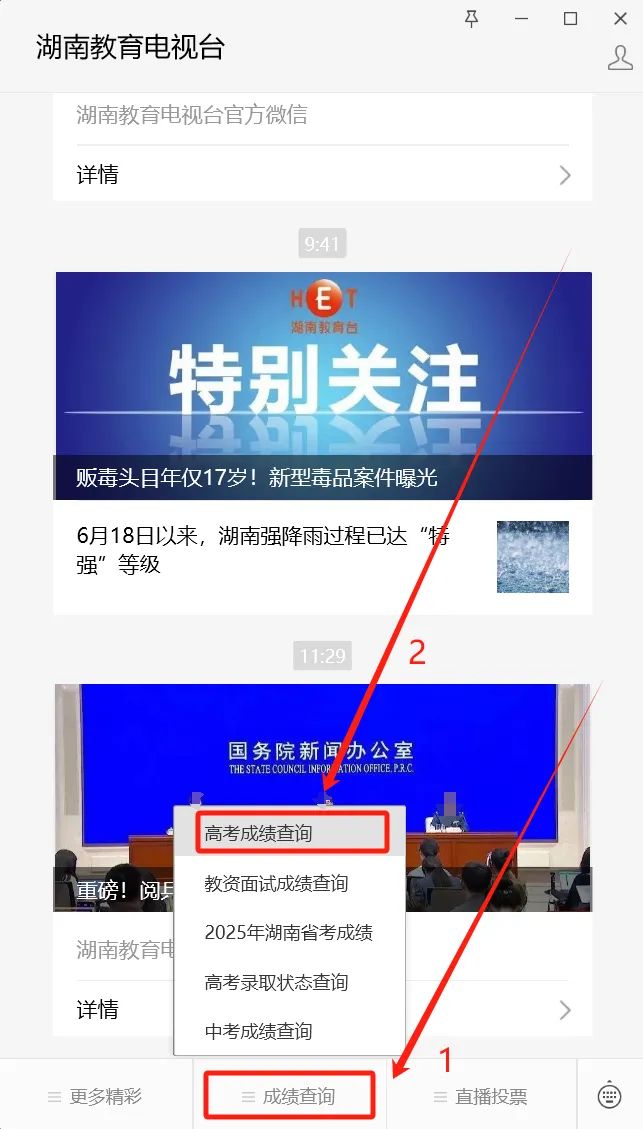Screen dimensions: 643x1129
Task: Open 2025年湖南省考成绩 menu item
Action: coord(288,932)
